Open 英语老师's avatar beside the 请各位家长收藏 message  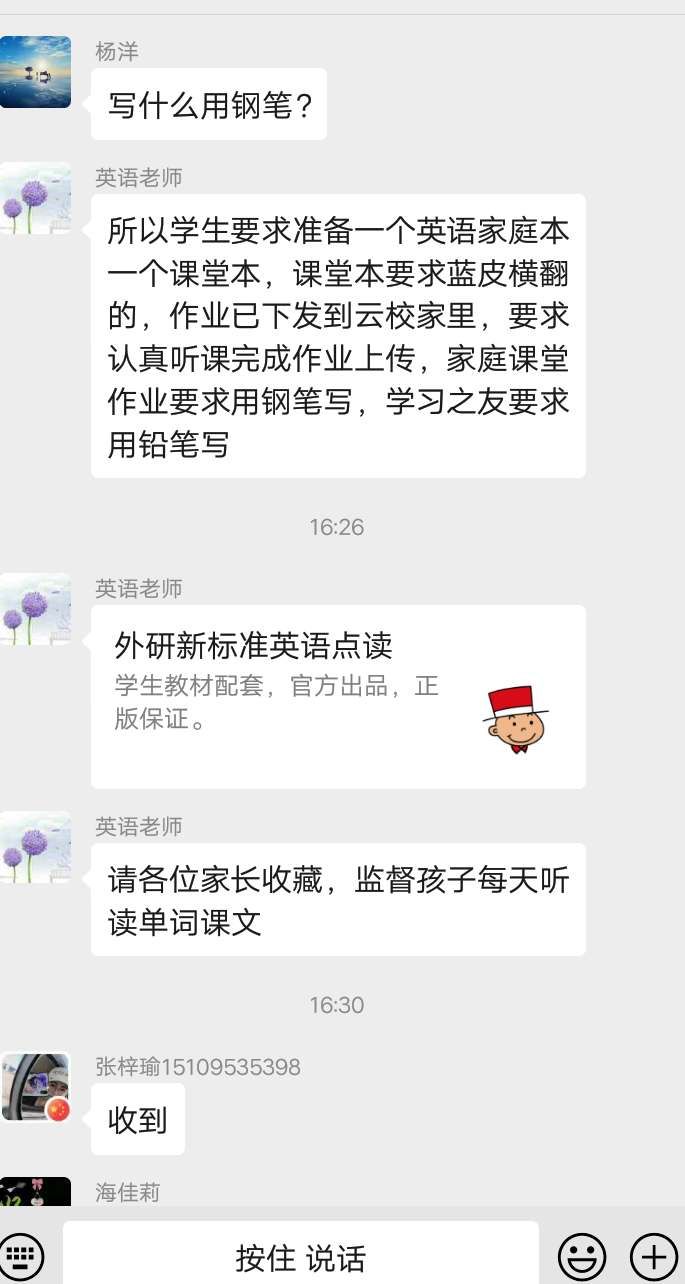point(36,847)
